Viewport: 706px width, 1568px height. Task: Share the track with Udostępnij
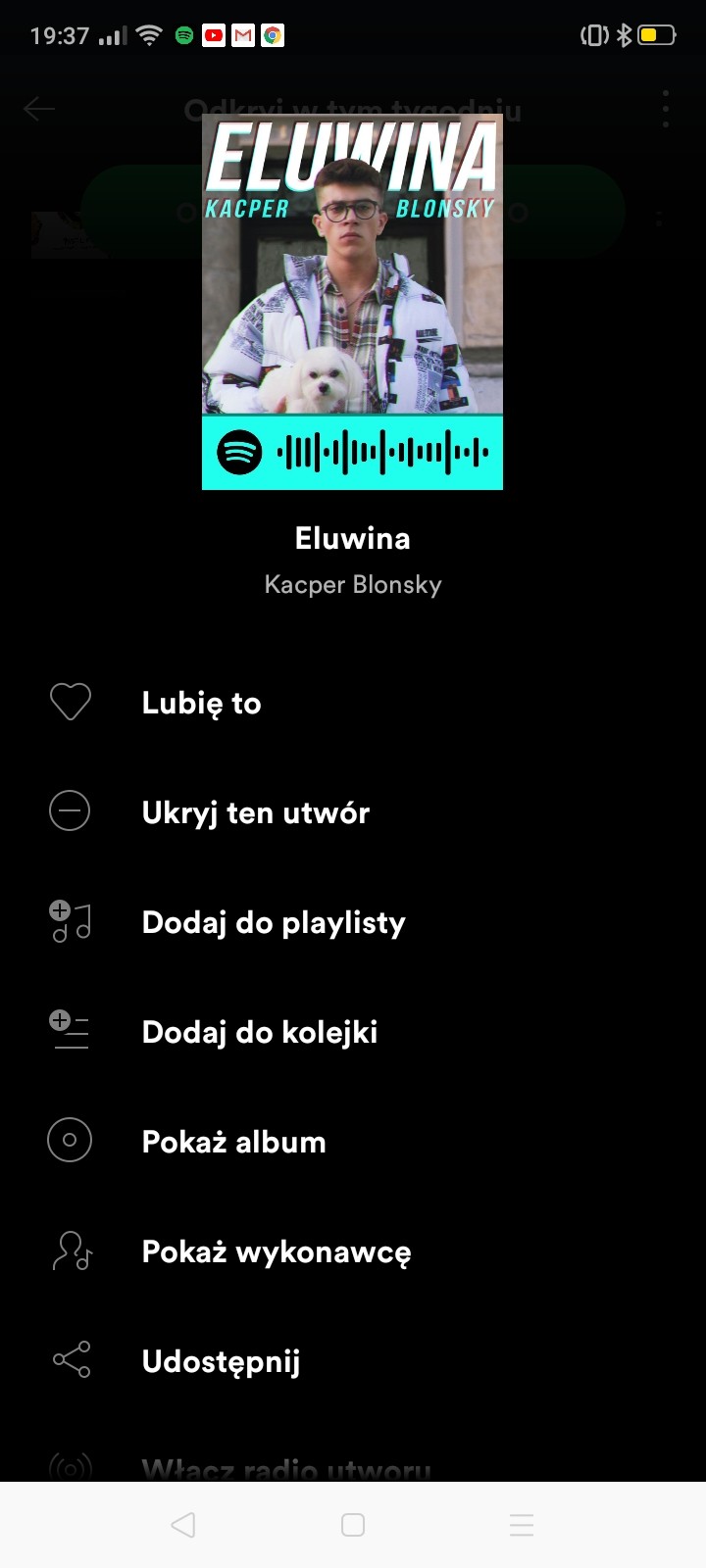pyautogui.click(x=221, y=1361)
